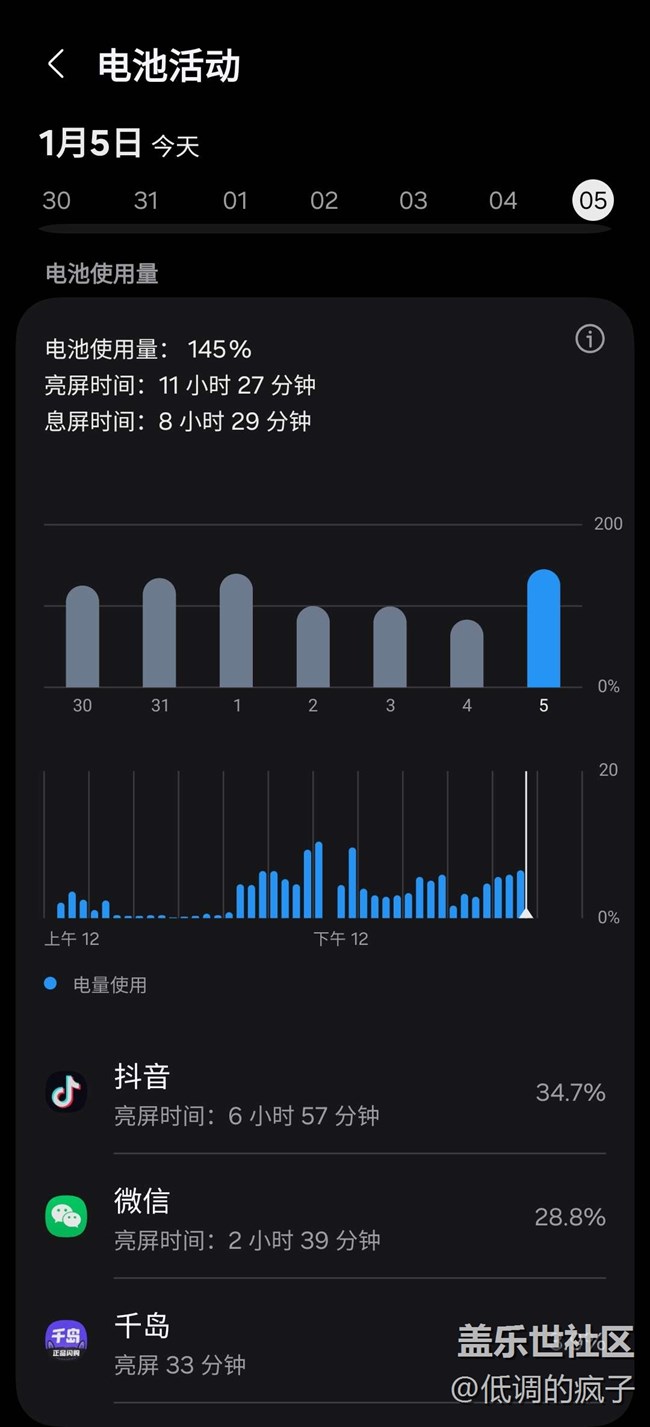Select today's date 05

(x=592, y=201)
